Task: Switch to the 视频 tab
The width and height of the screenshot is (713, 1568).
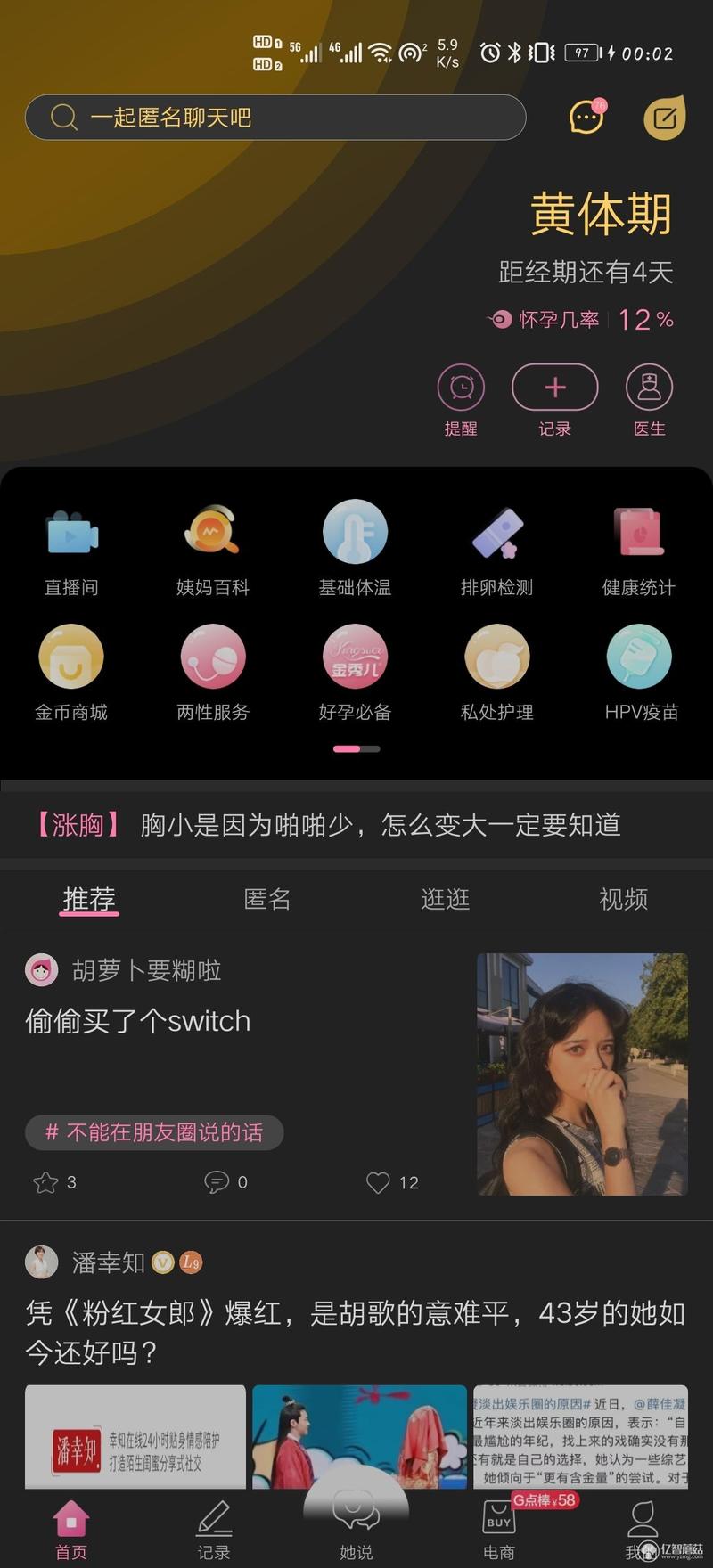Action: click(x=623, y=899)
